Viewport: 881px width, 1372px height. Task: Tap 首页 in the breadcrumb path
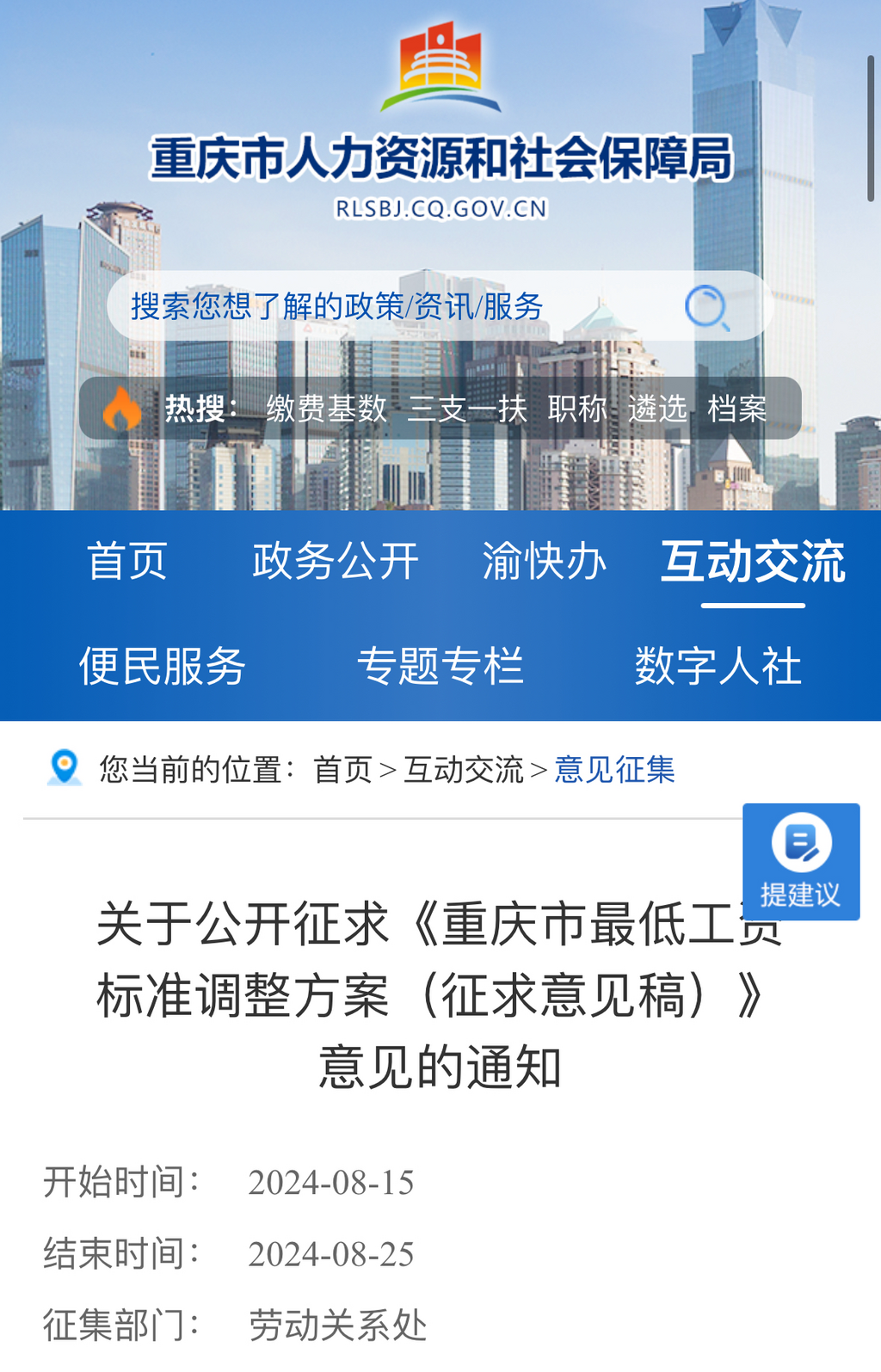[342, 770]
